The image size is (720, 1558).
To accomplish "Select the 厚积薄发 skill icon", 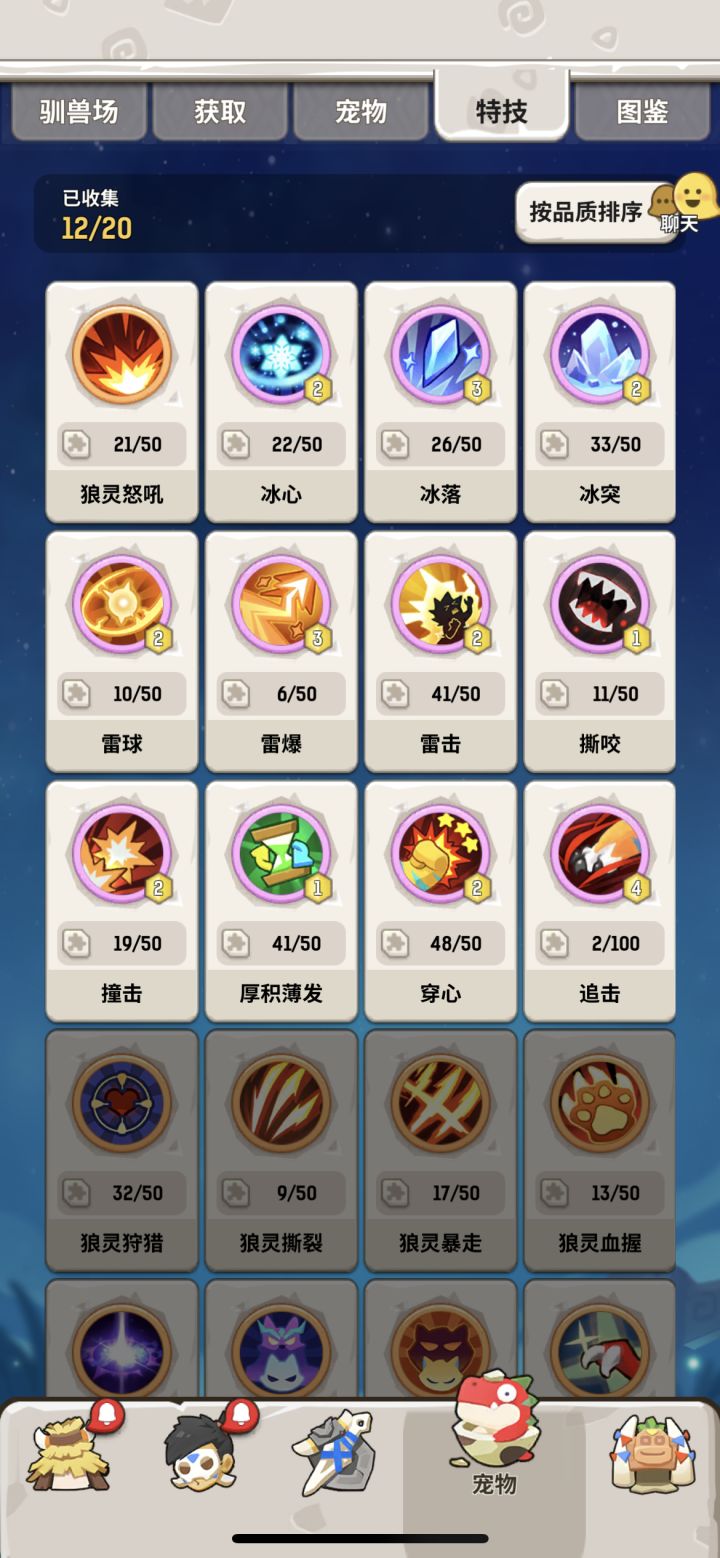I will pyautogui.click(x=281, y=855).
